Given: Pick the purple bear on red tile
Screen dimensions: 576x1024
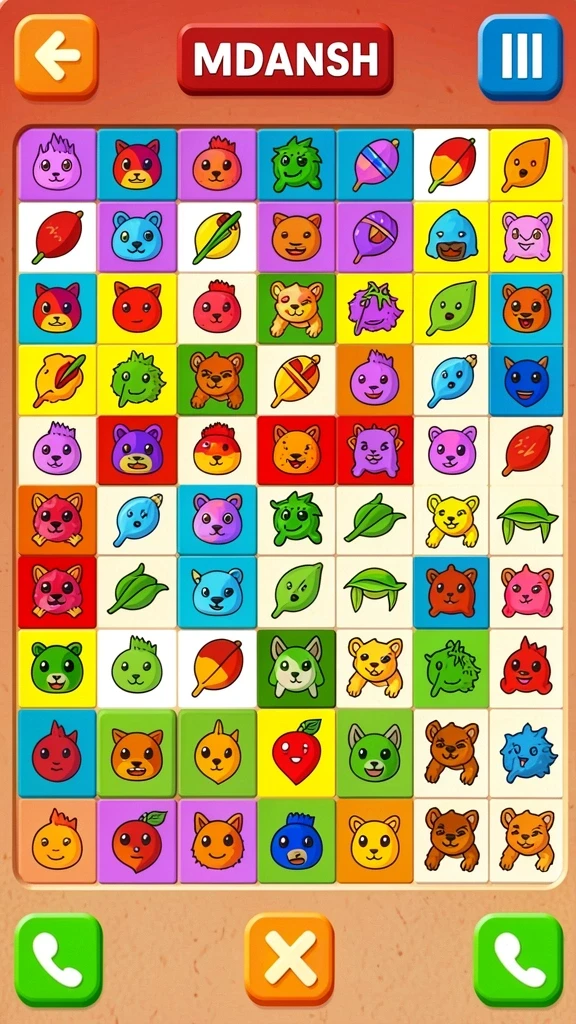Looking at the screenshot, I should 136,452.
